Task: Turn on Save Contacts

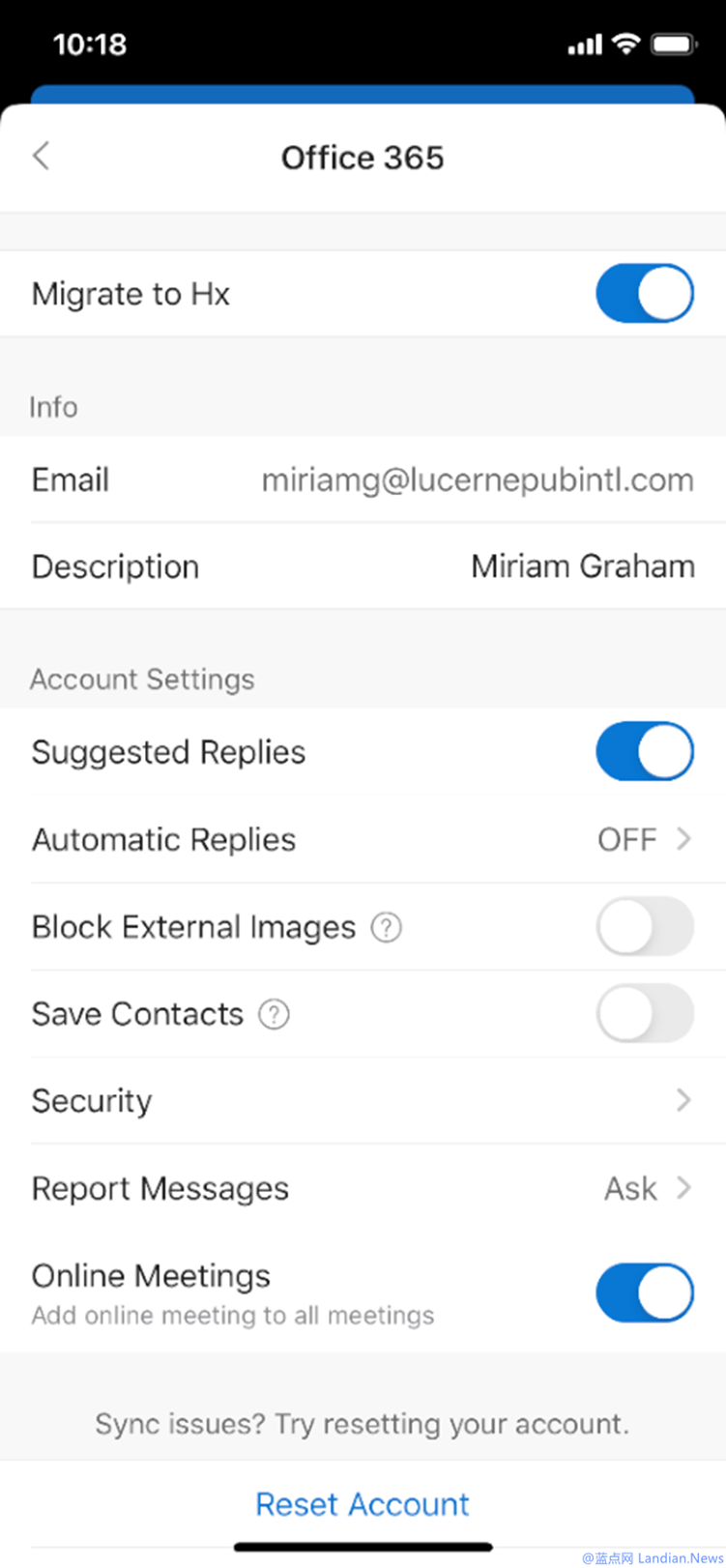Action: click(x=644, y=1013)
